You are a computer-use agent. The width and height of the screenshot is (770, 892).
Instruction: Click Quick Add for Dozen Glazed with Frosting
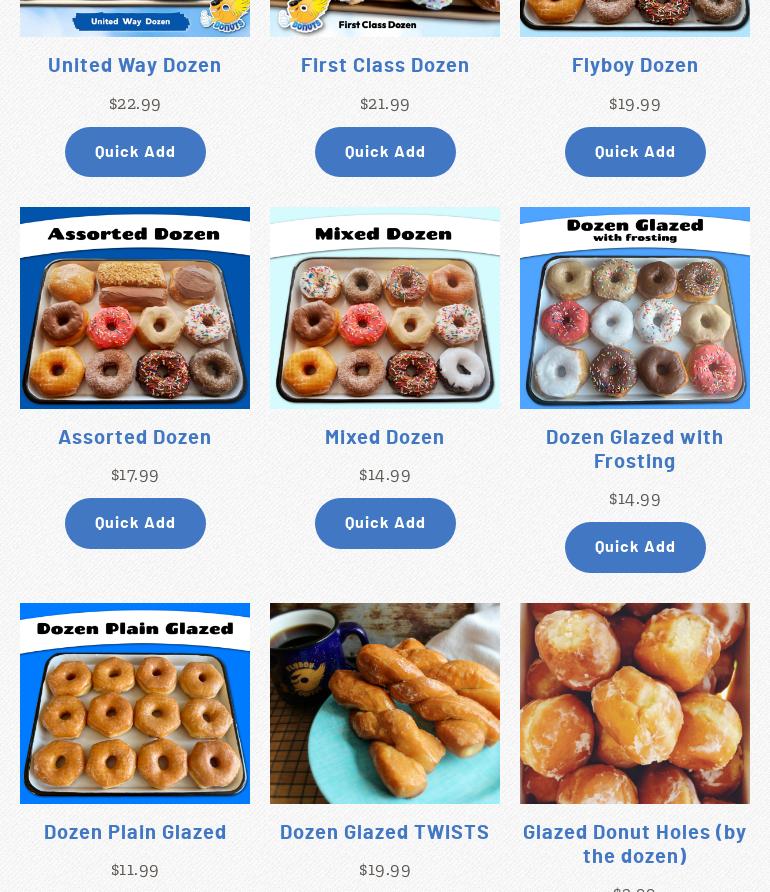tap(635, 547)
